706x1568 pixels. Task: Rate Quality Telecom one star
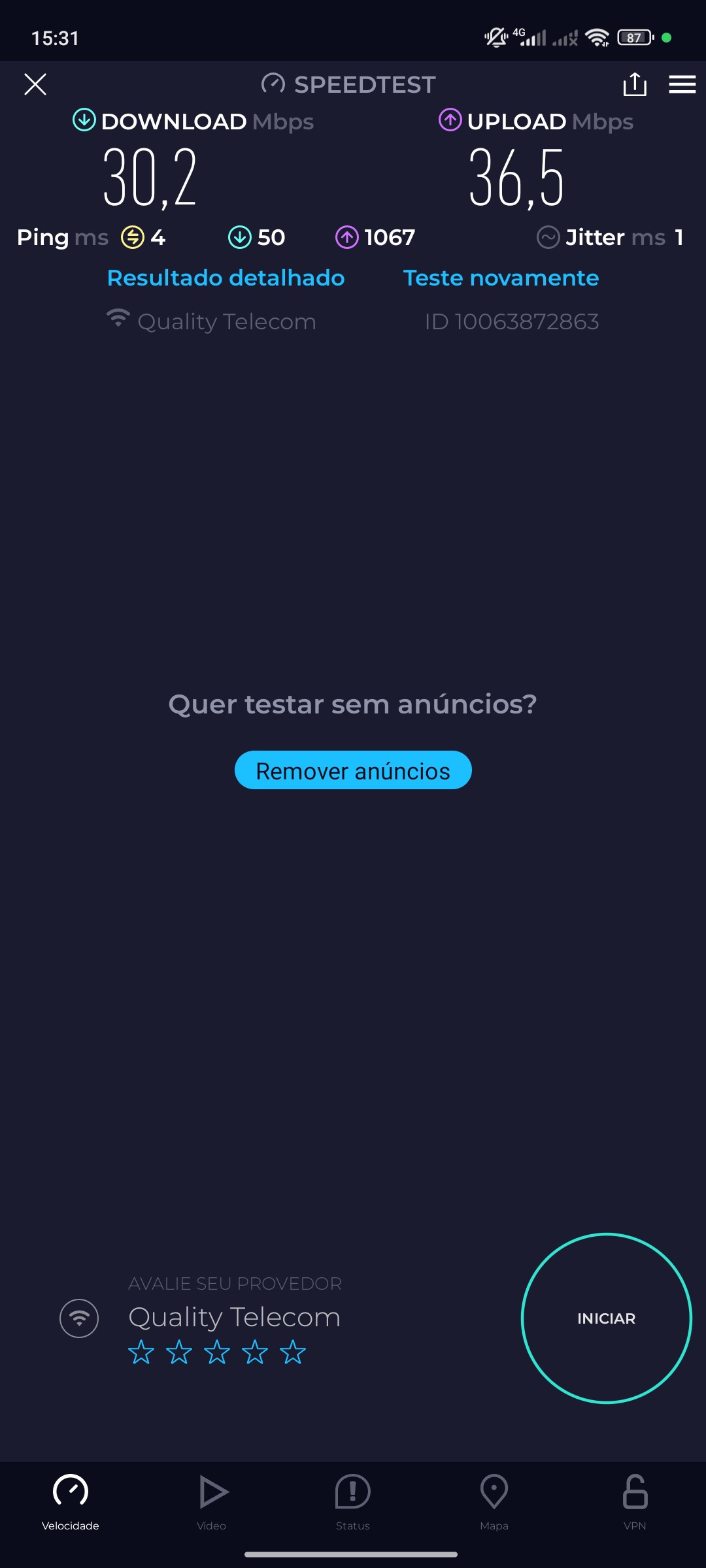click(x=141, y=1352)
